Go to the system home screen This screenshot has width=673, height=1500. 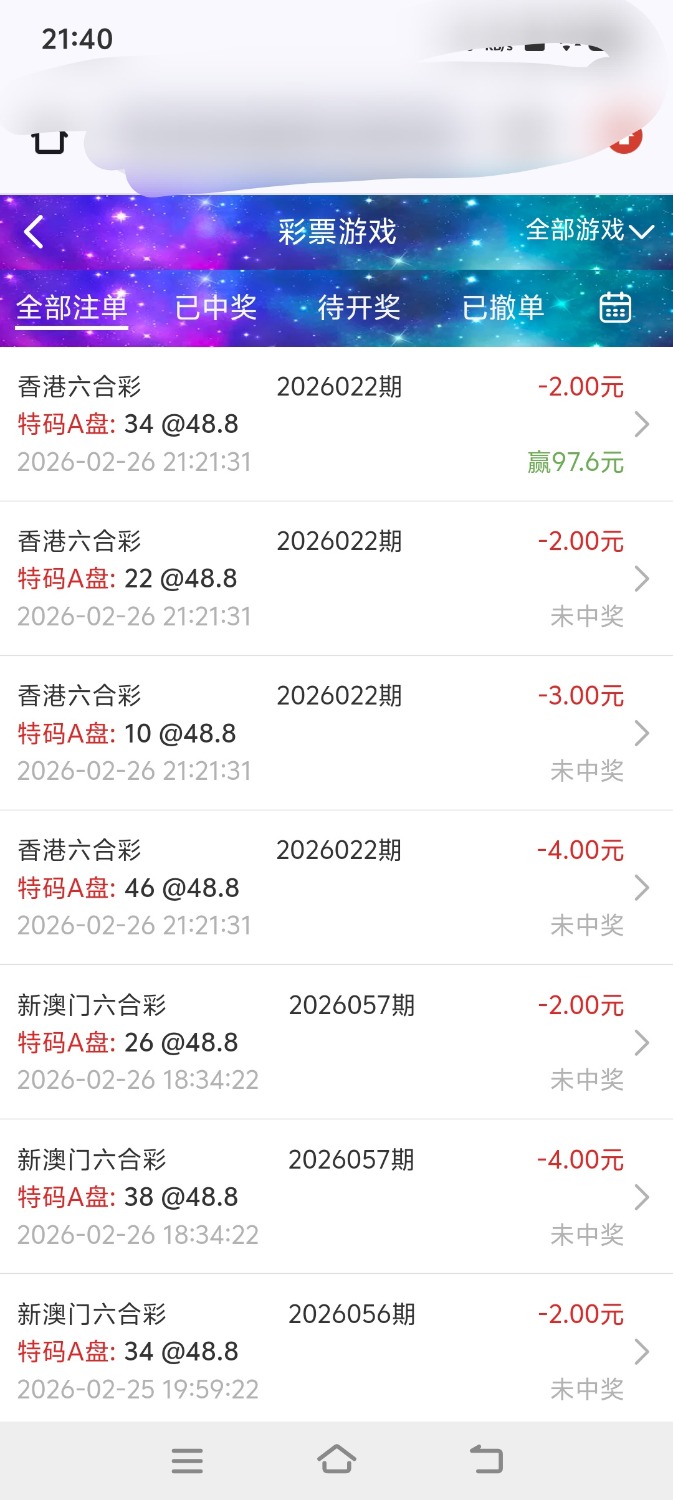click(x=337, y=1461)
